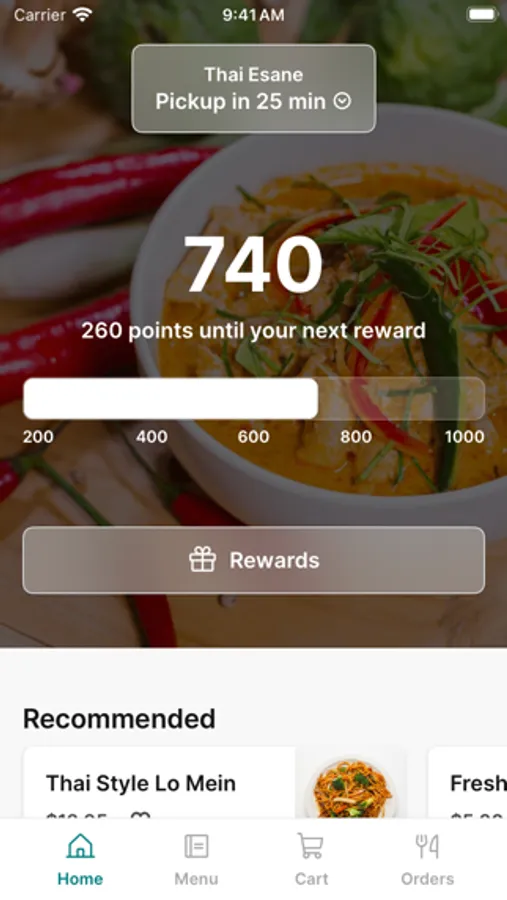
Task: Go to the Cart tab
Action: tap(311, 859)
